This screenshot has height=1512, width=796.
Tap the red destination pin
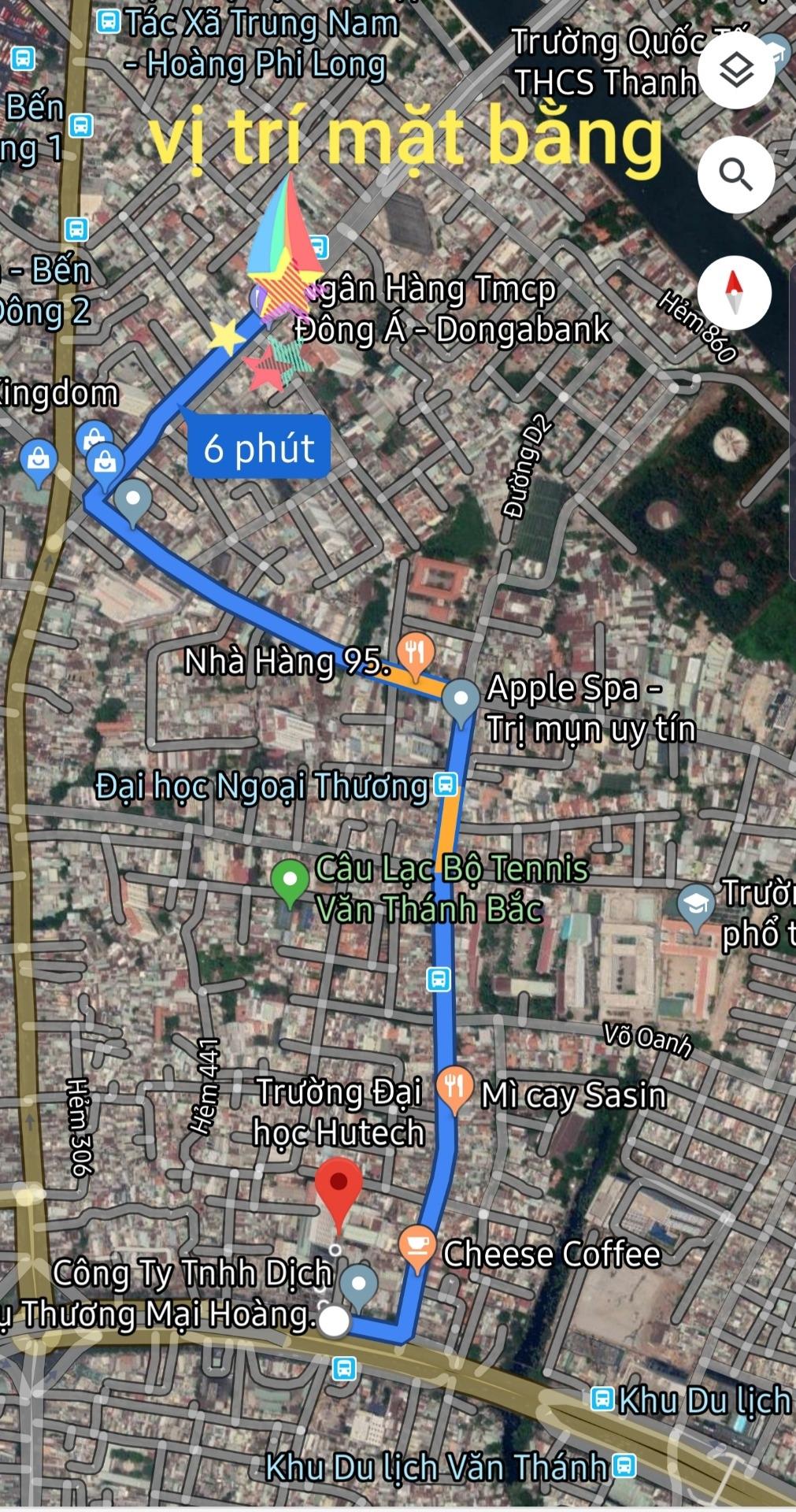(x=339, y=1184)
